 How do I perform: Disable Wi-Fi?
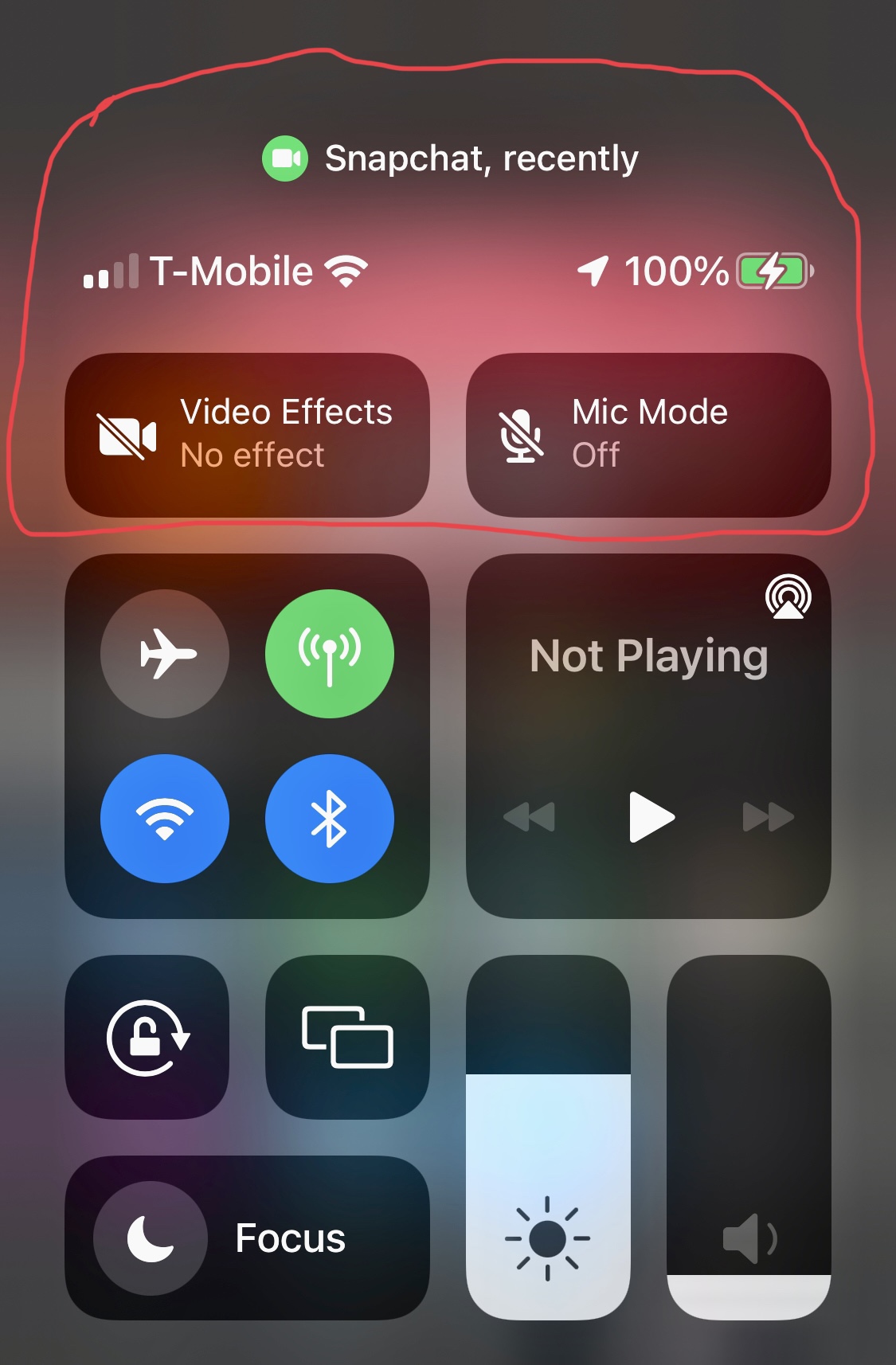coord(165,818)
